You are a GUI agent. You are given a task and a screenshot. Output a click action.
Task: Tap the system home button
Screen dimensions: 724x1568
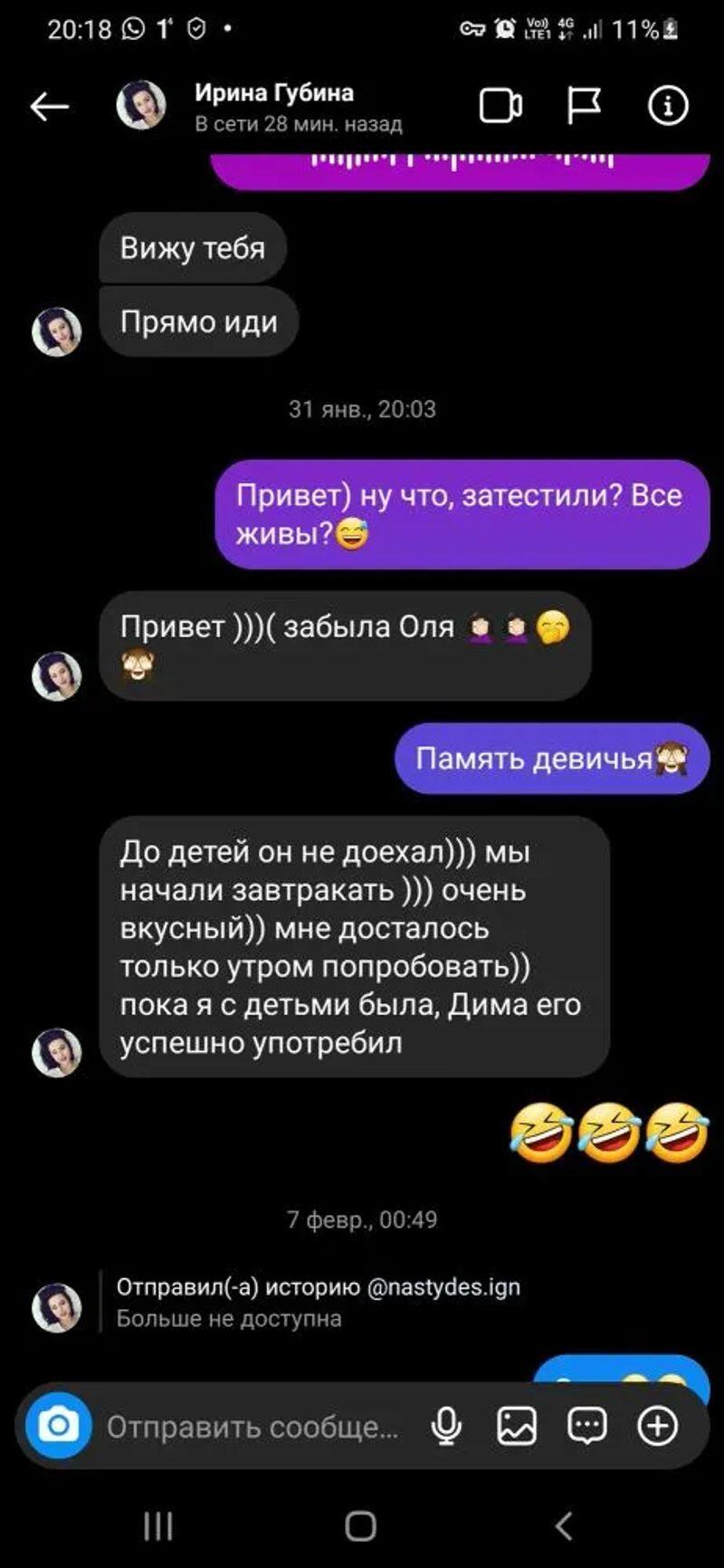(360, 1526)
